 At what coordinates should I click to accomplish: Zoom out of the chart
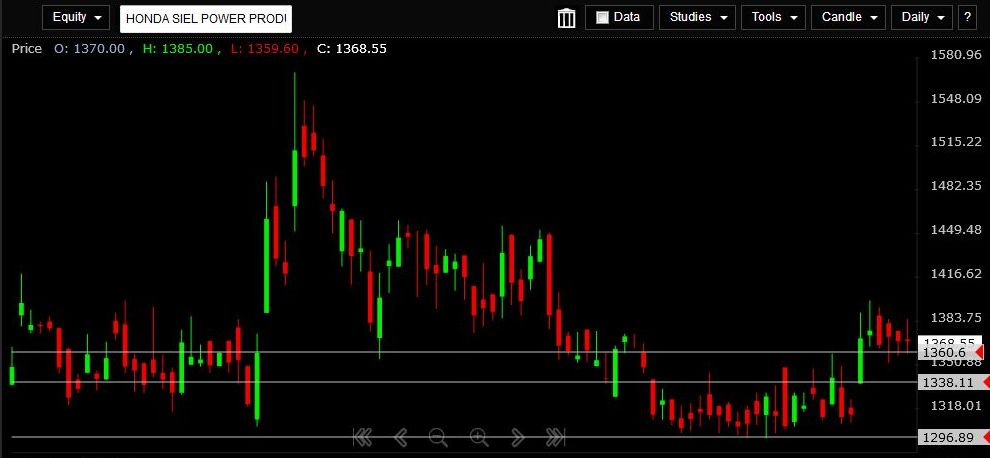point(438,436)
